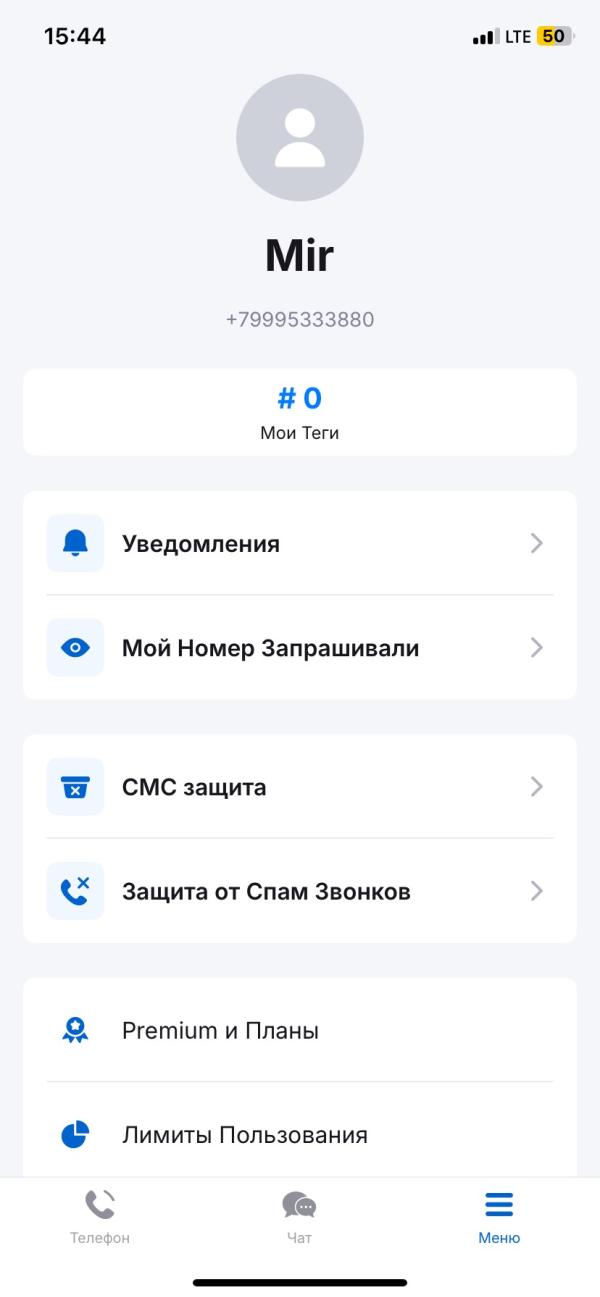The image size is (600, 1297).
Task: Open Мой Номер Запрашивали
Action: tap(300, 648)
